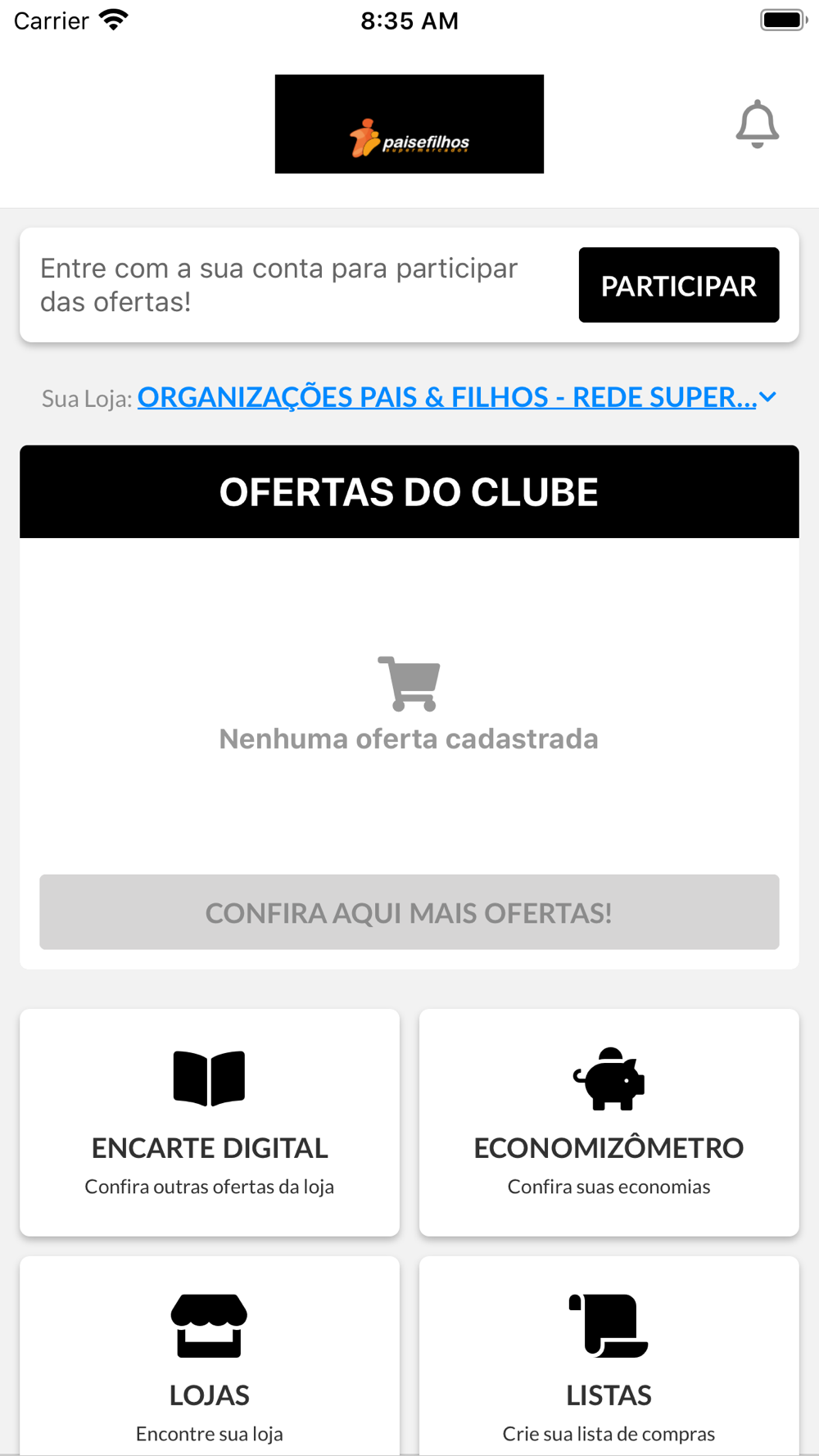
Task: Tap the PARTICIPAR button
Action: coord(679,285)
